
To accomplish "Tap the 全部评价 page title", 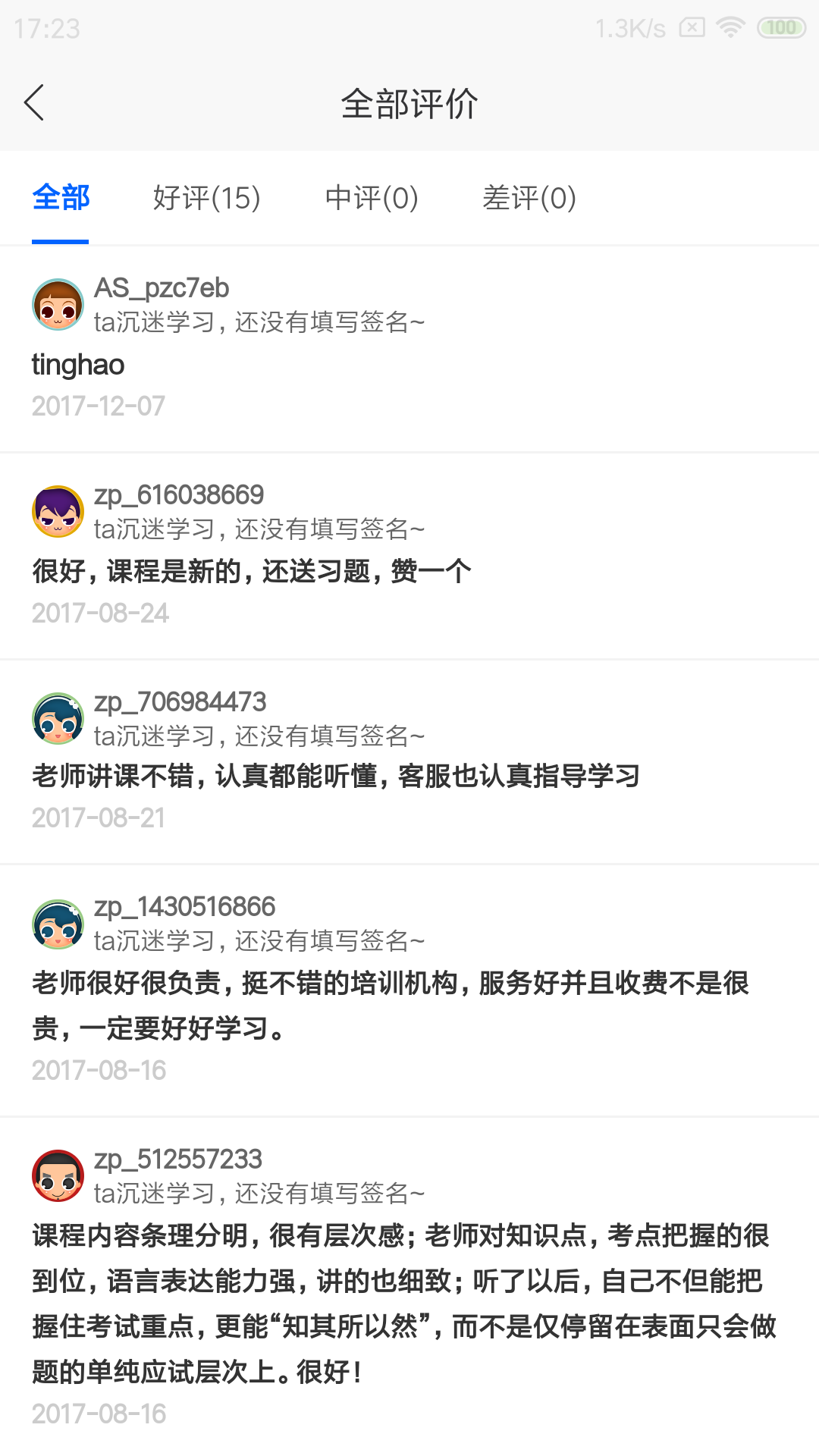I will click(x=409, y=105).
